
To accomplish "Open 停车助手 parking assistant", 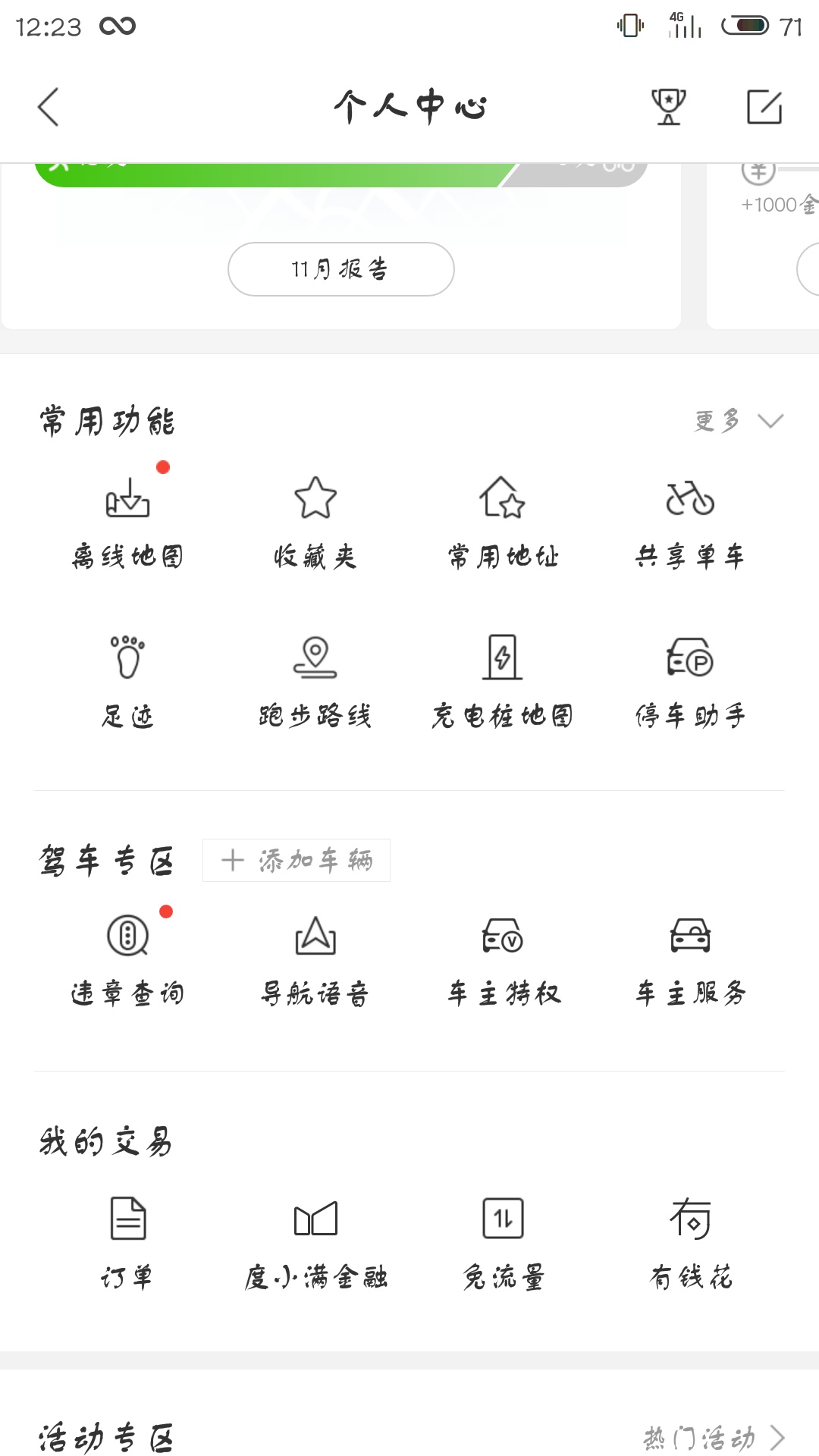I will point(690,681).
